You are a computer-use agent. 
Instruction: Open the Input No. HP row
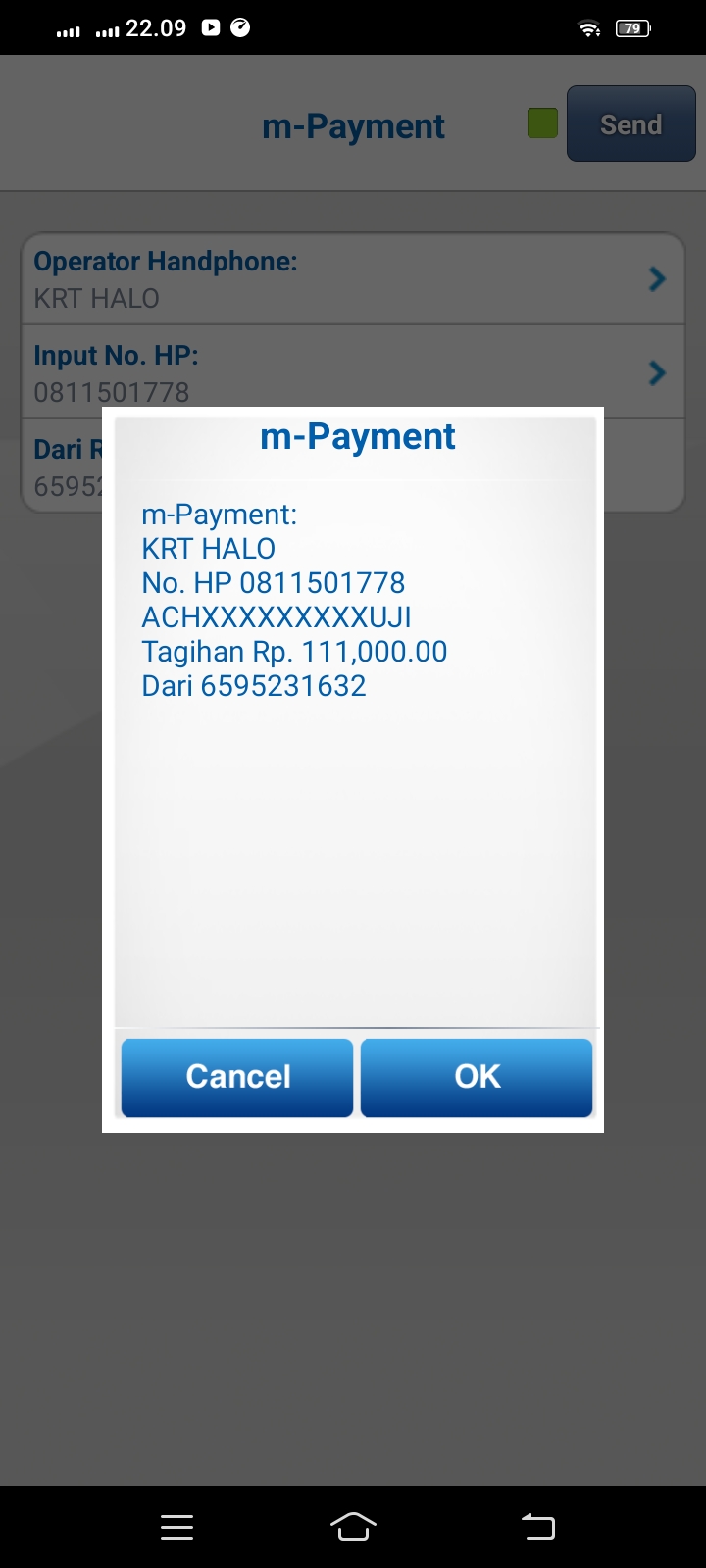pyautogui.click(x=353, y=372)
